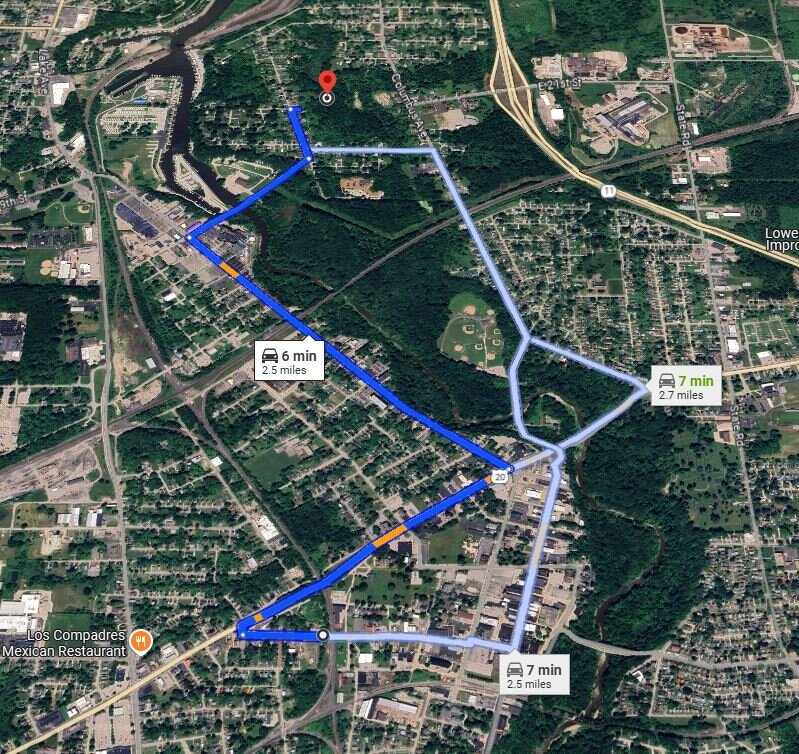
Task: Tap the red destination pin
Action: click(326, 82)
